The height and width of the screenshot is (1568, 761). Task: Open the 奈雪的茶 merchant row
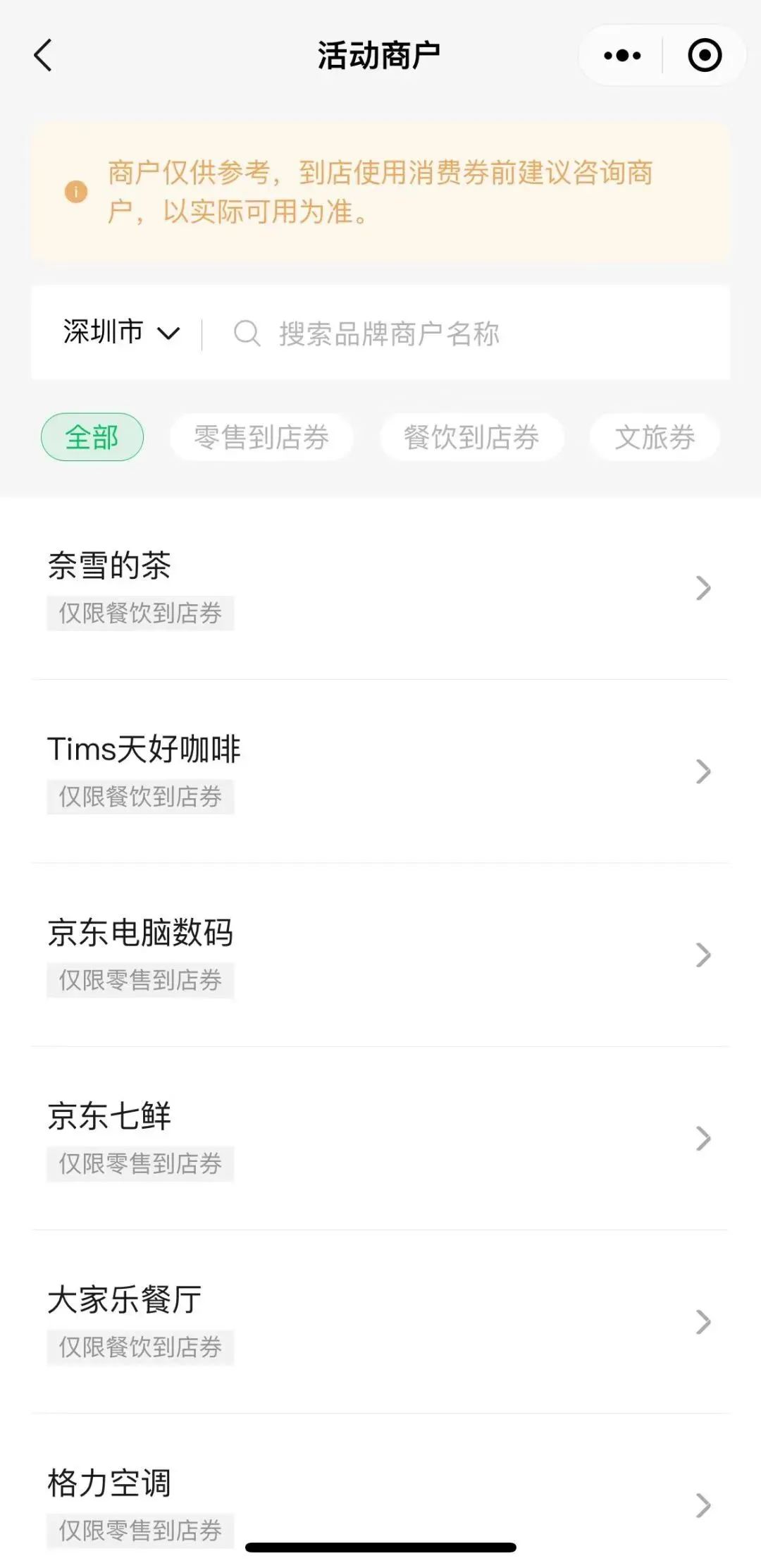(x=380, y=587)
